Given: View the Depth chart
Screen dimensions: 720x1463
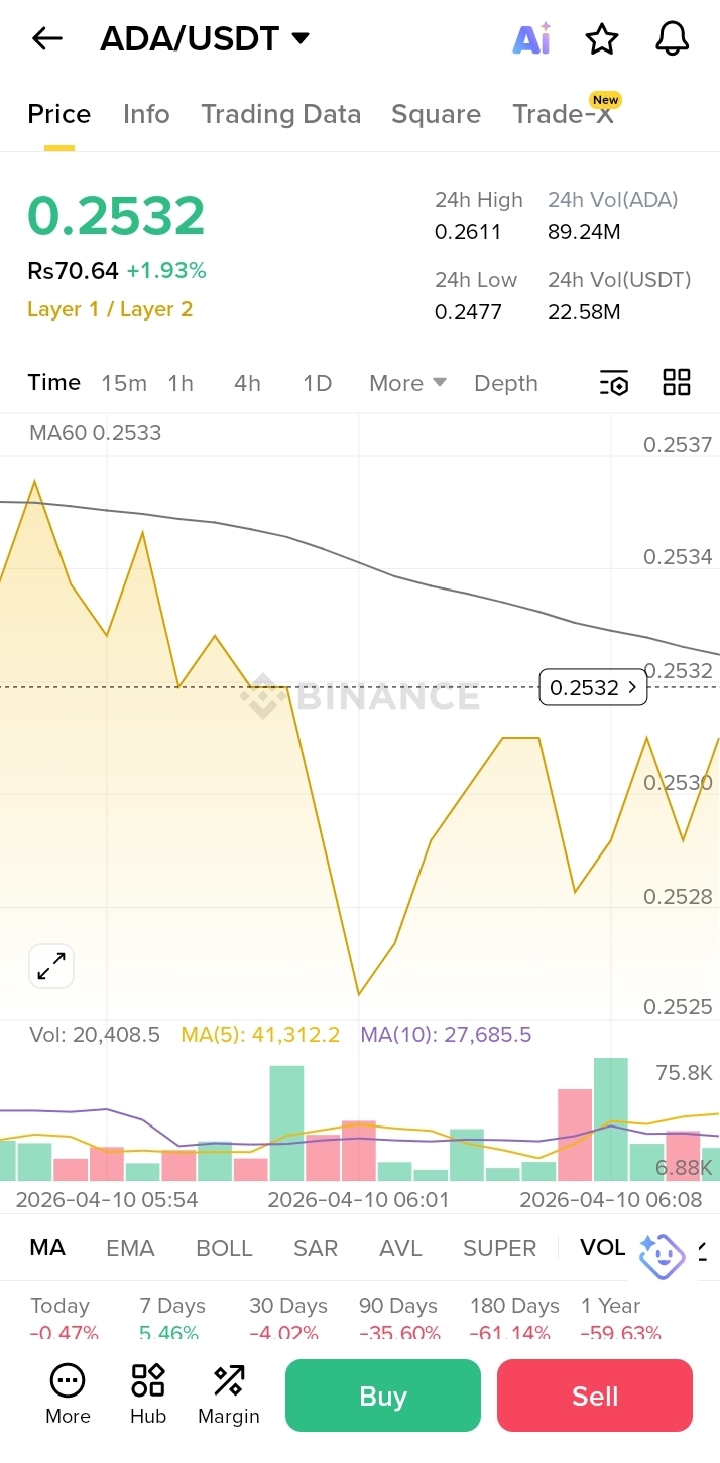Looking at the screenshot, I should point(506,383).
